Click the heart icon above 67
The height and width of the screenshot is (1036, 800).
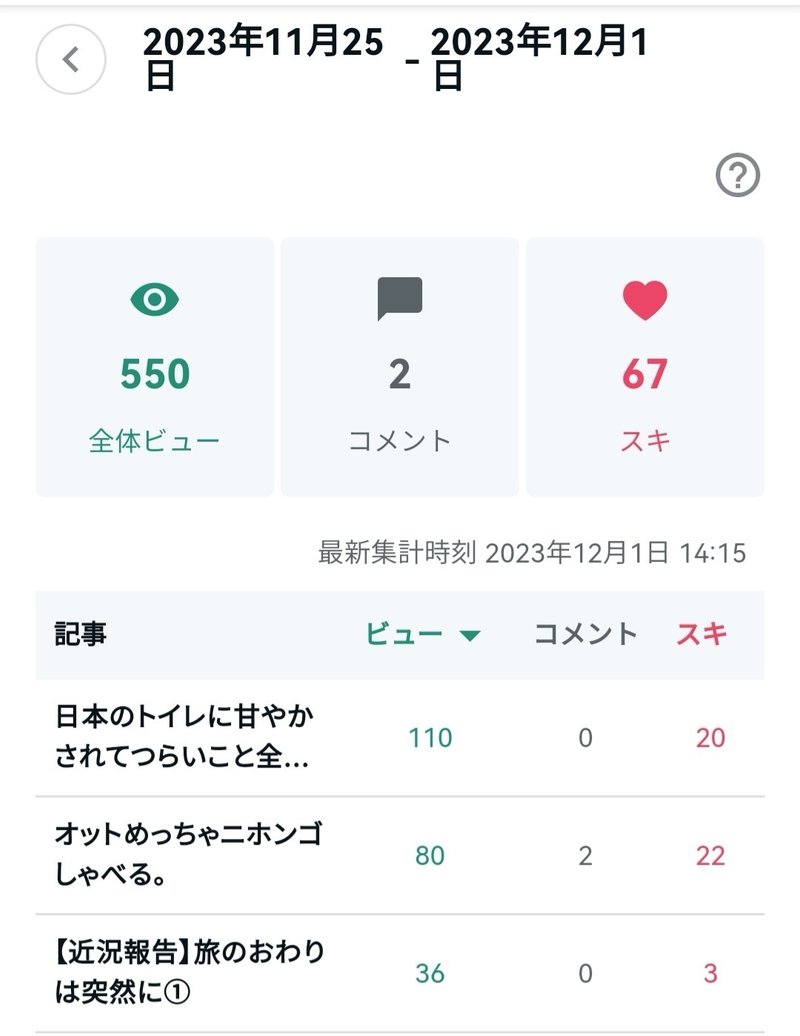[645, 298]
